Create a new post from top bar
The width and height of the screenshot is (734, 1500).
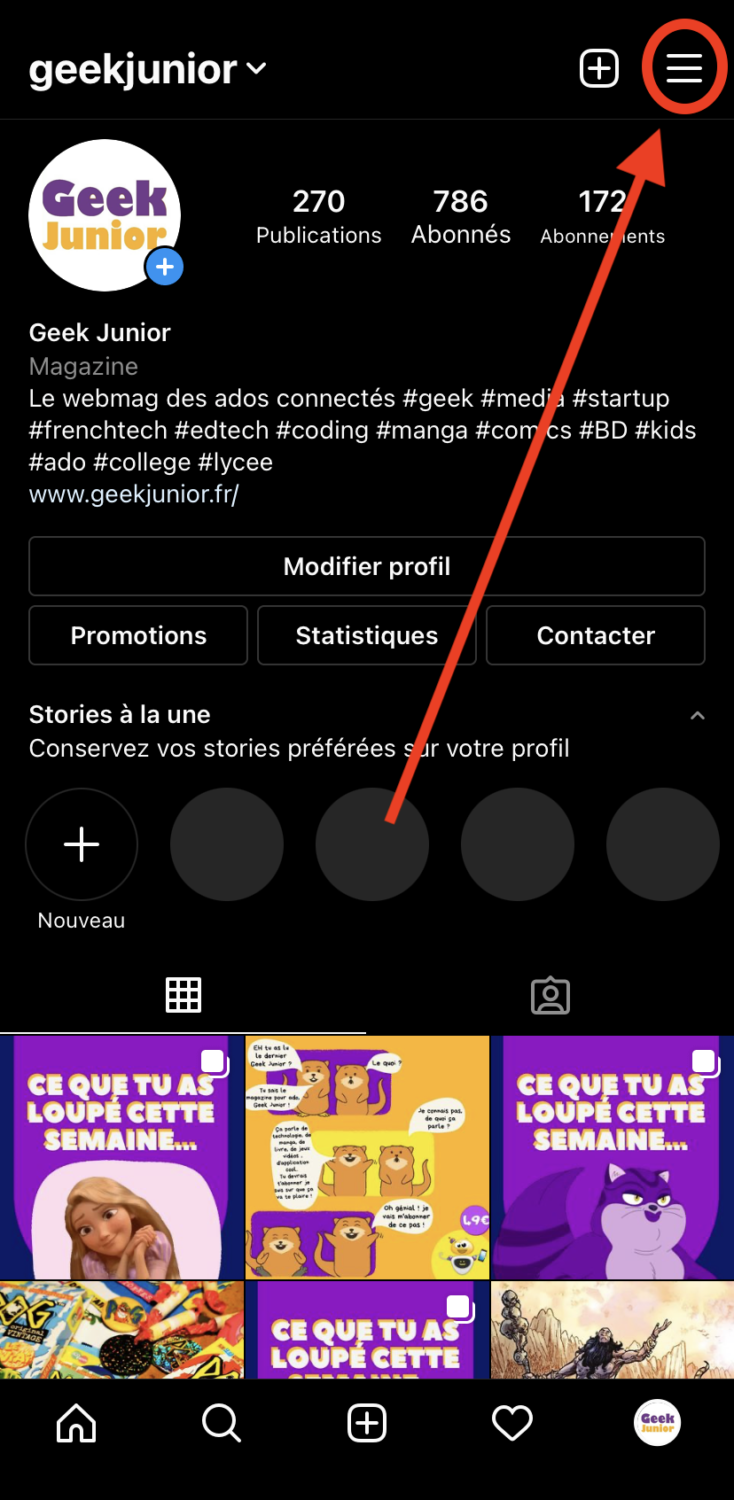[x=599, y=68]
